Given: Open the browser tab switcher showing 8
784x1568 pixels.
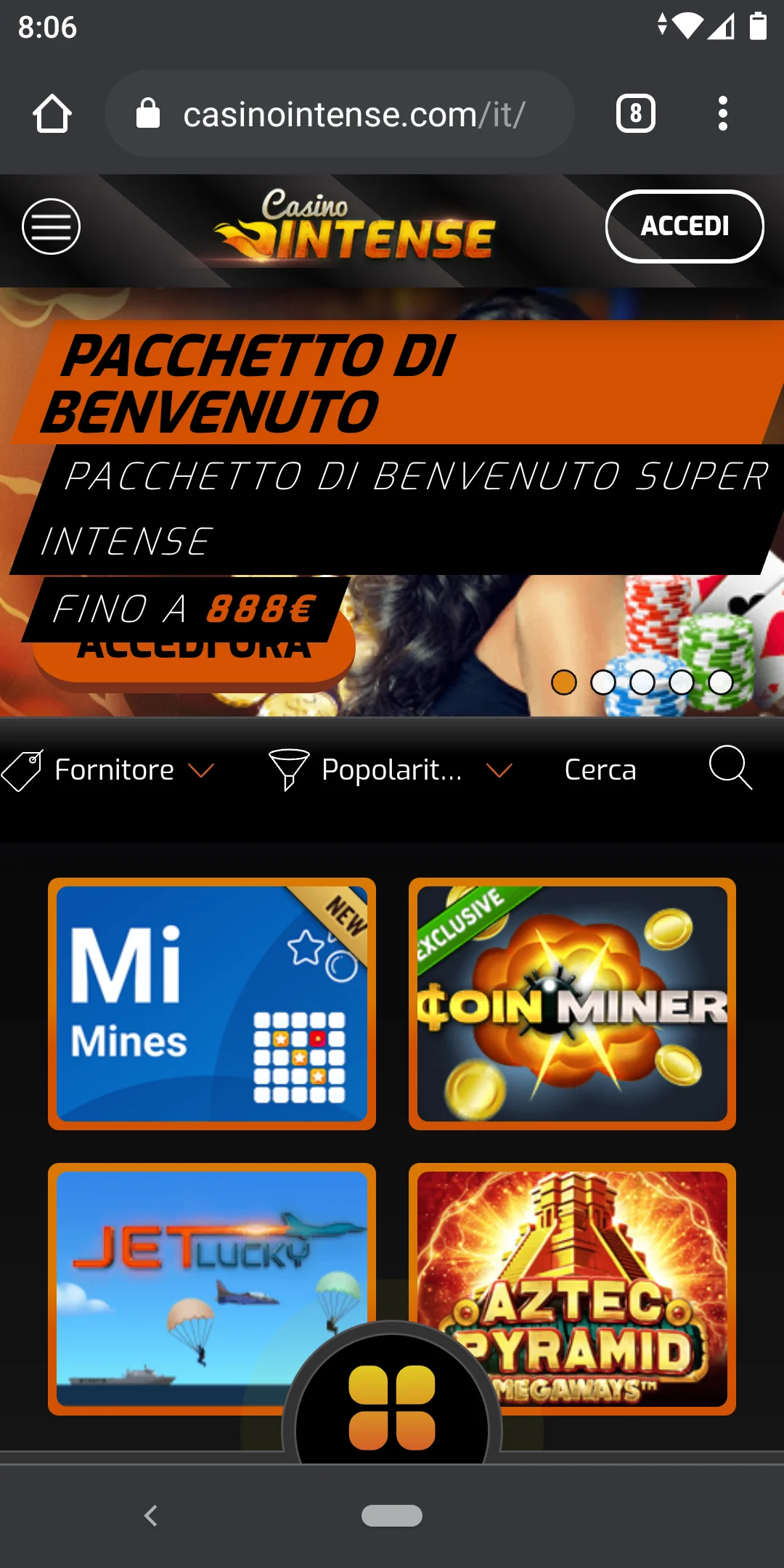Looking at the screenshot, I should tap(634, 113).
